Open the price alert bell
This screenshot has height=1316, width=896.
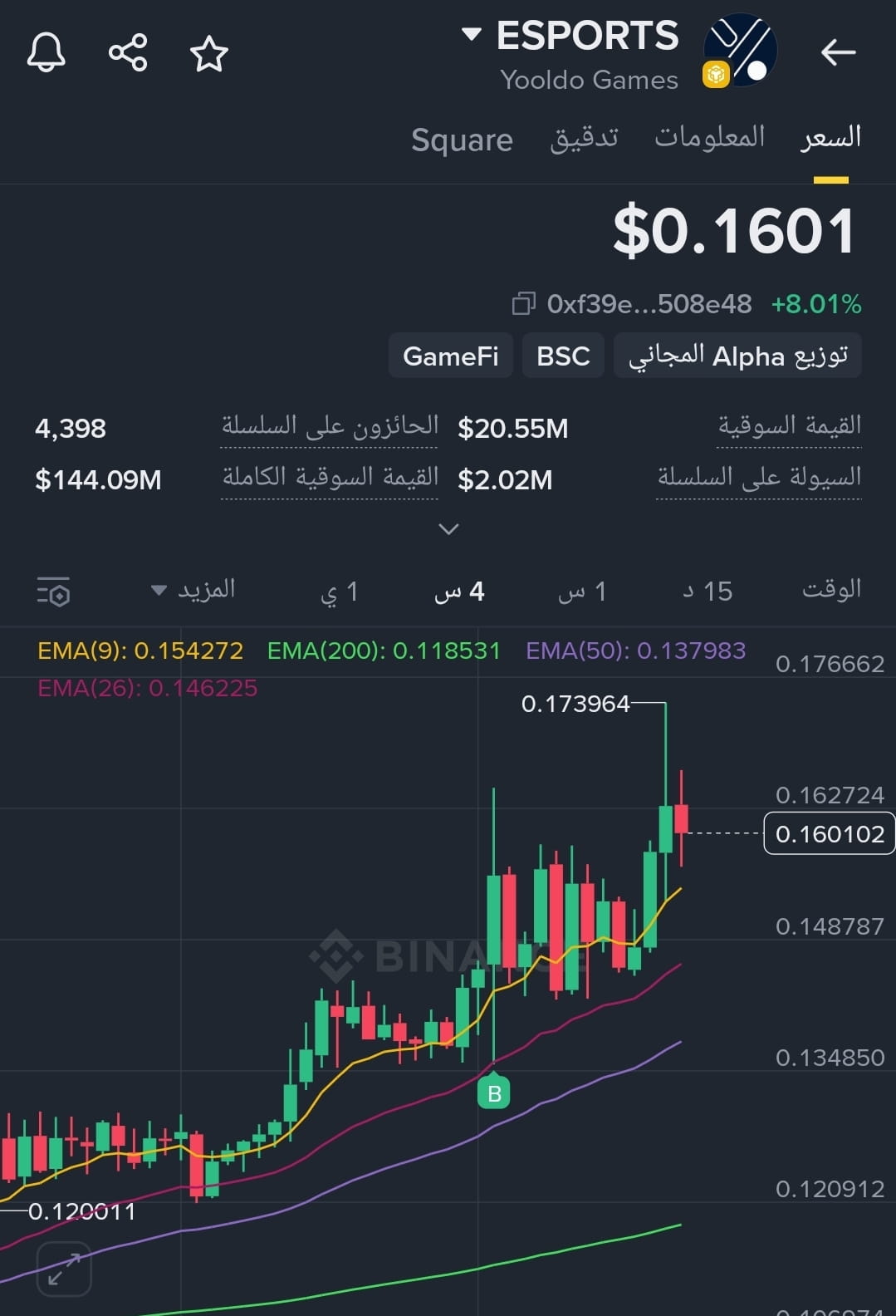tap(47, 53)
